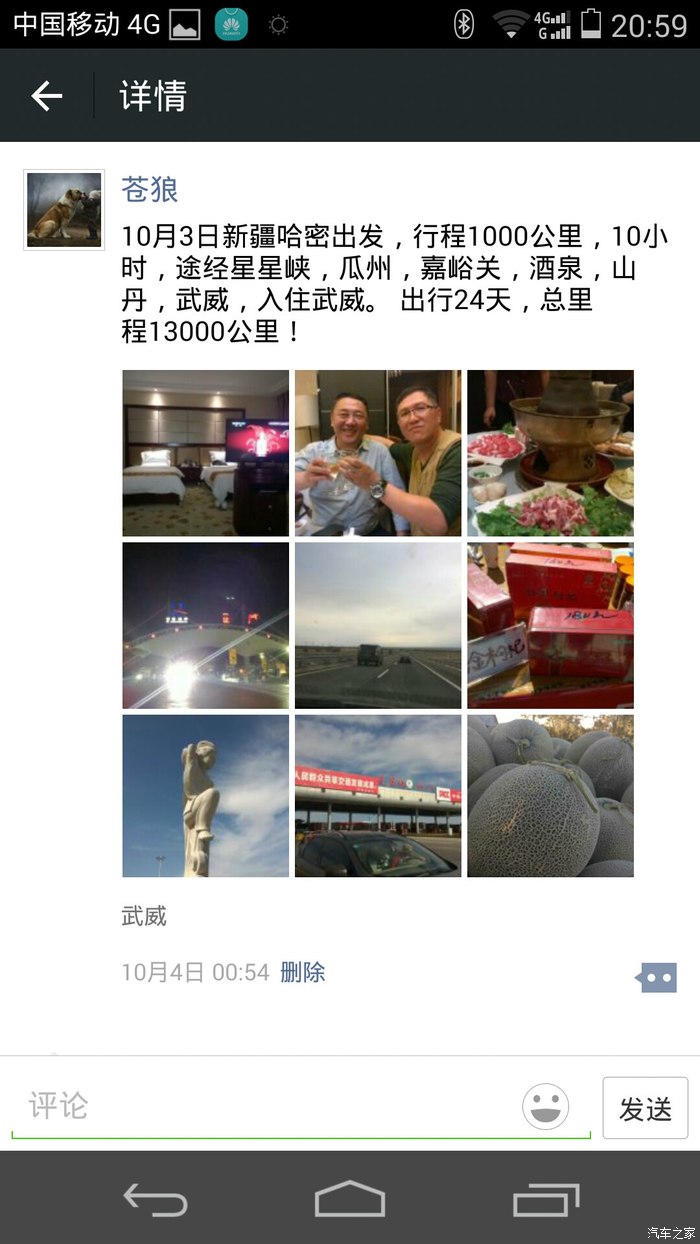Open the photo of two men toasting
Viewport: 700px width, 1244px height.
pos(378,453)
